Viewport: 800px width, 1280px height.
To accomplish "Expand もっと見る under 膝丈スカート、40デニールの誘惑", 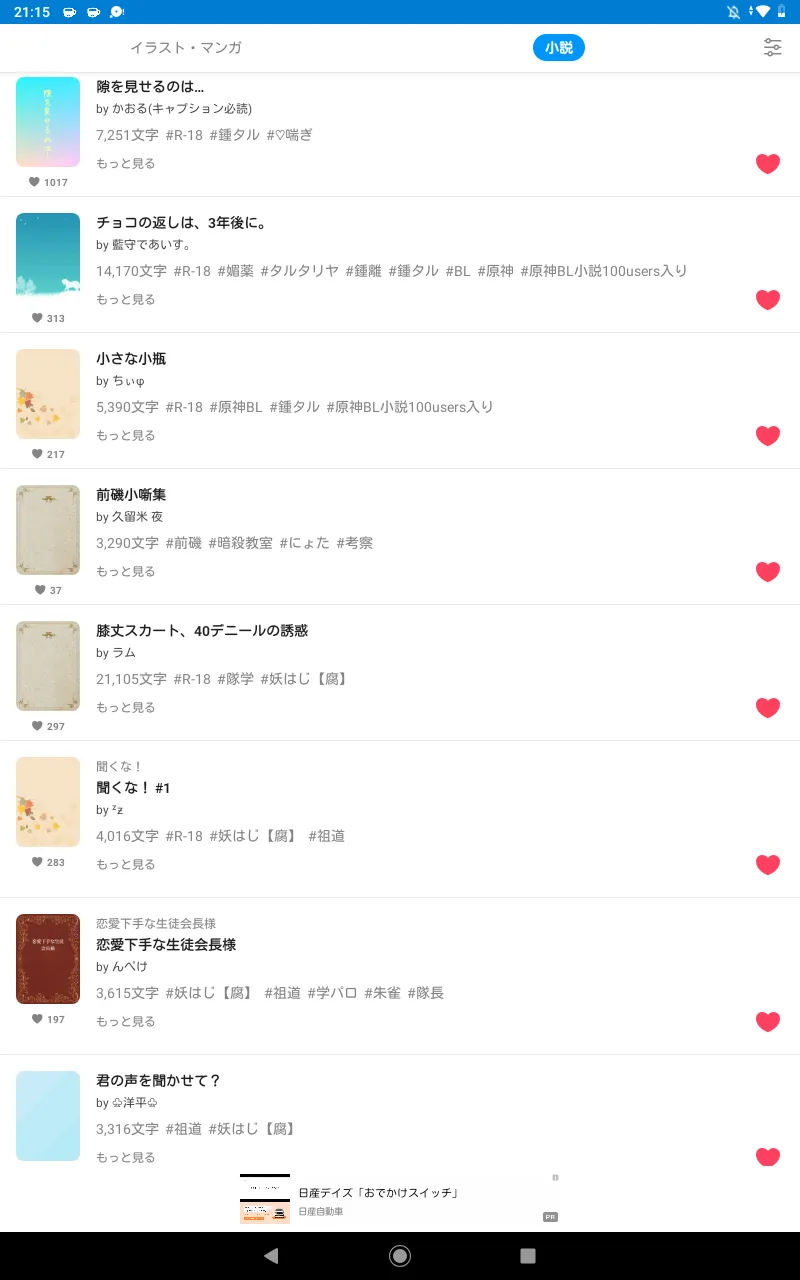I will point(126,707).
